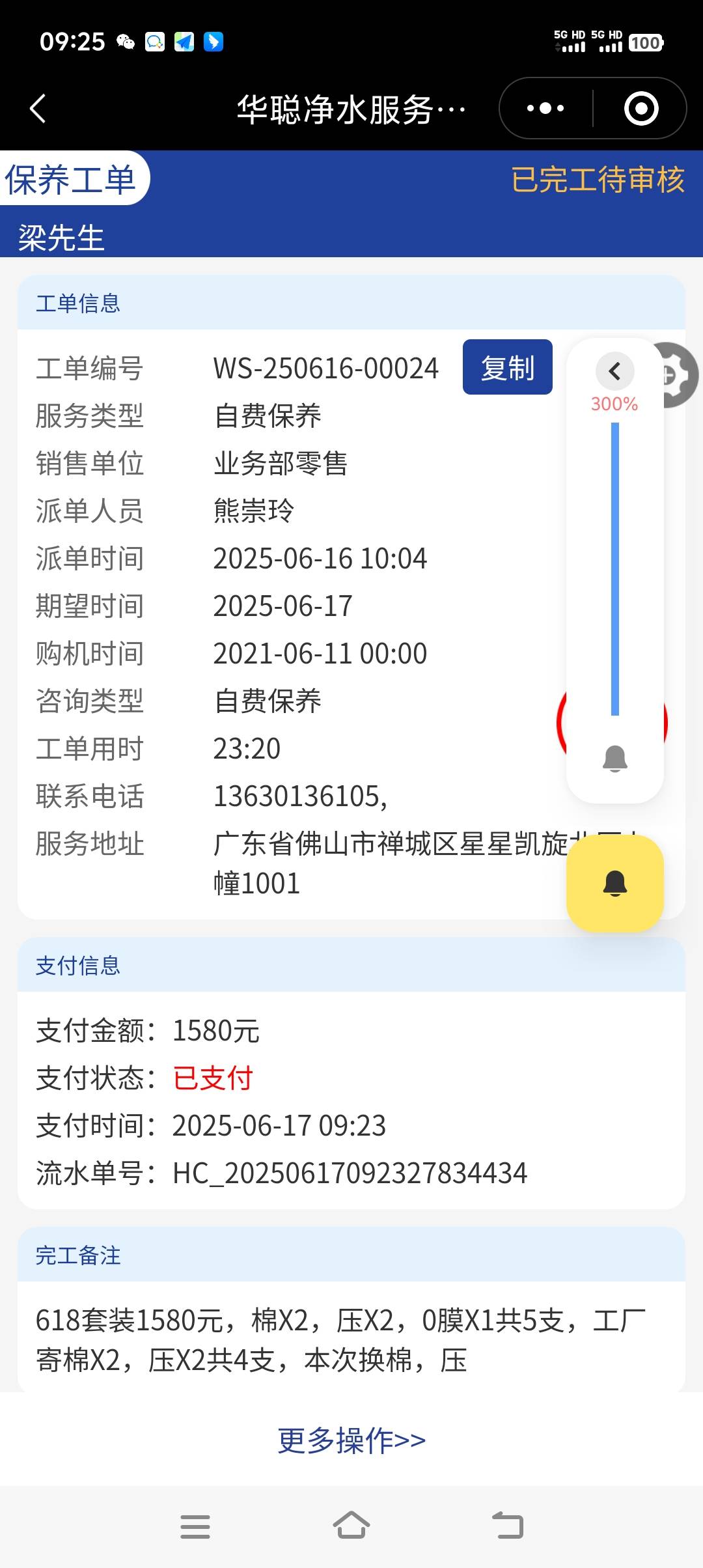Go back using the top-left arrow
The height and width of the screenshot is (1568, 703).
38,109
